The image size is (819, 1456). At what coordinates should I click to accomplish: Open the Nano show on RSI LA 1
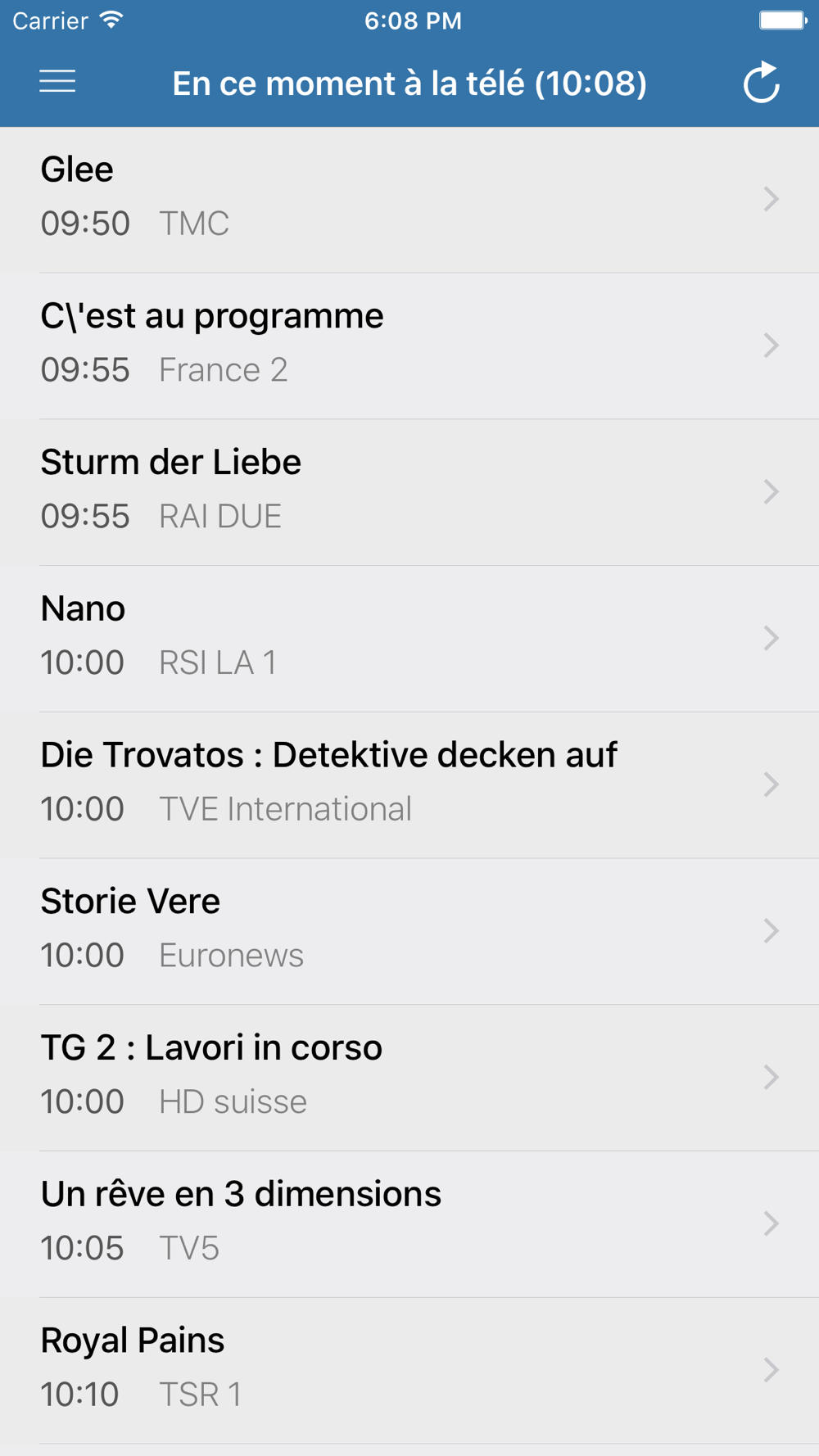[409, 640]
